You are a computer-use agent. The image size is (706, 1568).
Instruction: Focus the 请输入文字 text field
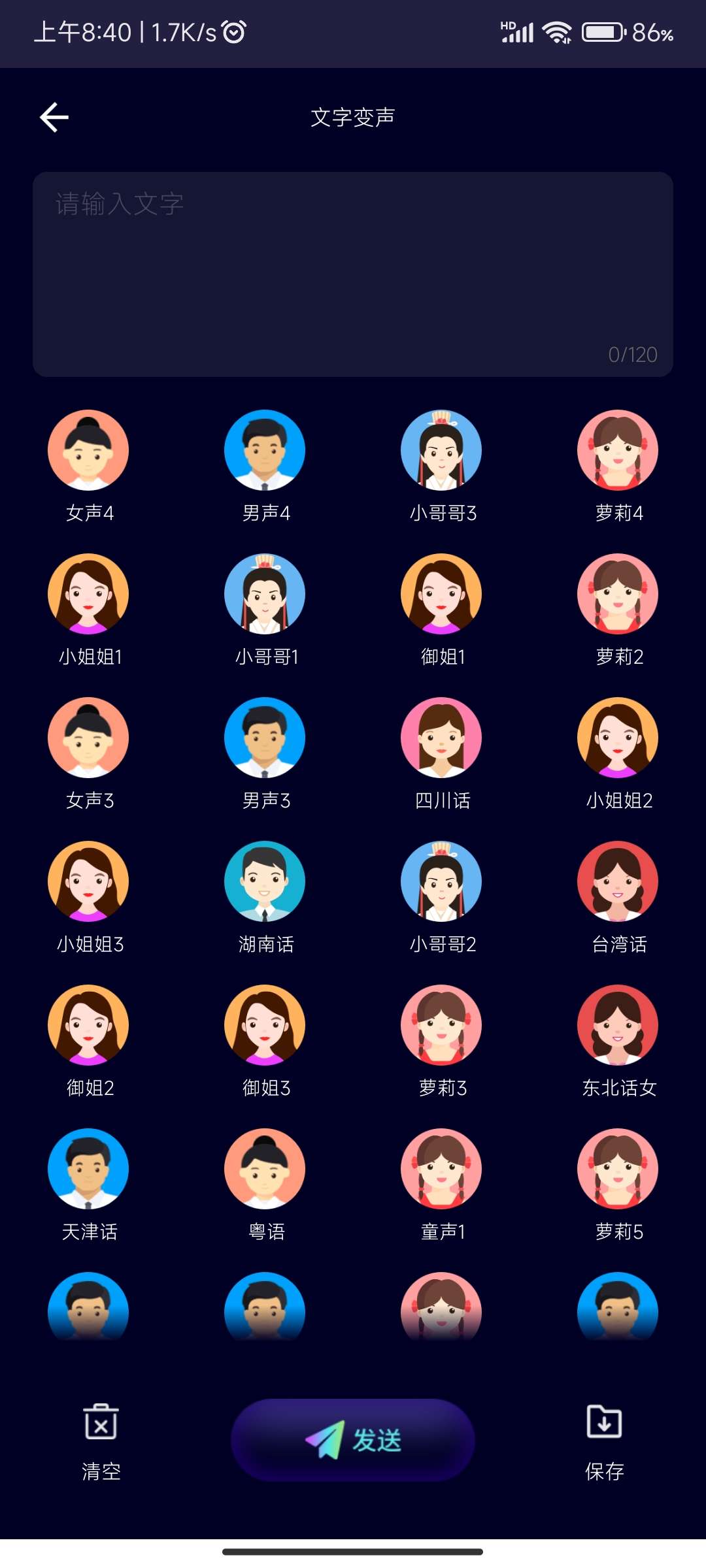click(x=353, y=274)
